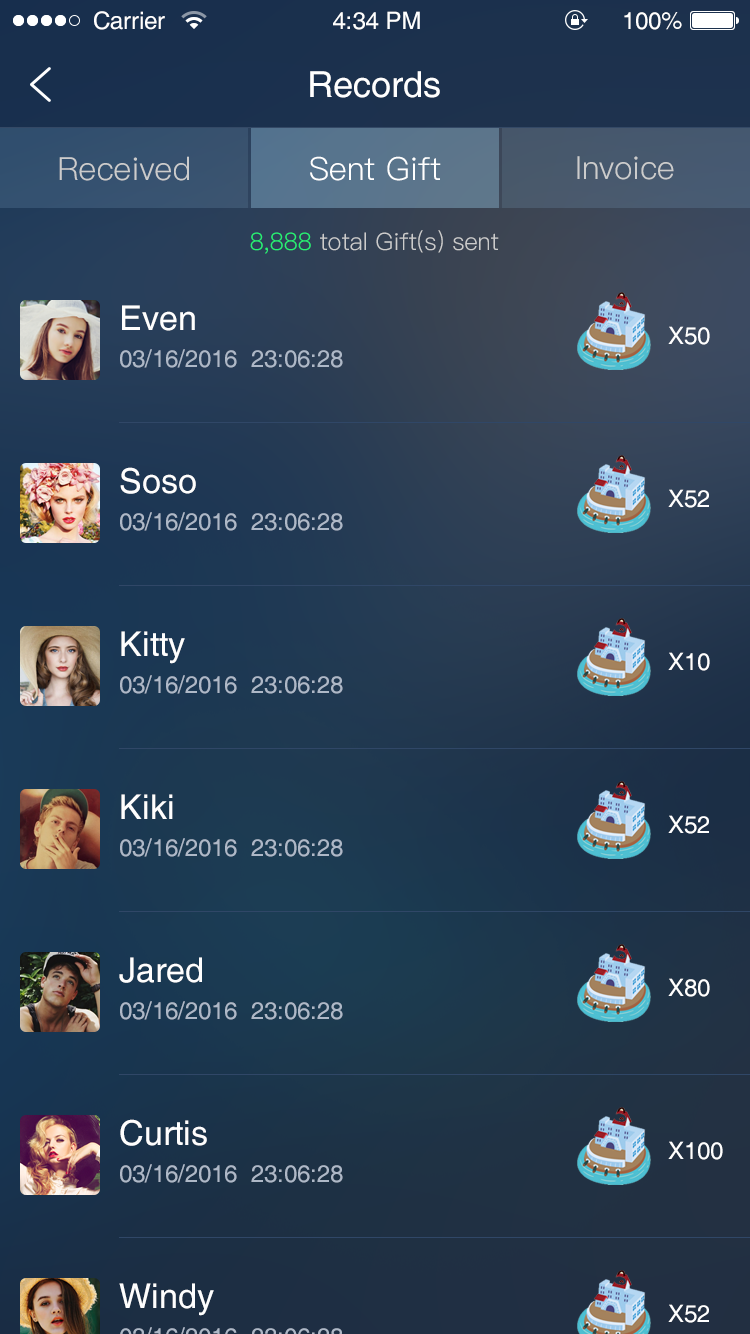This screenshot has height=1334, width=750.
Task: Open the gift record for Even
Action: [x=375, y=340]
